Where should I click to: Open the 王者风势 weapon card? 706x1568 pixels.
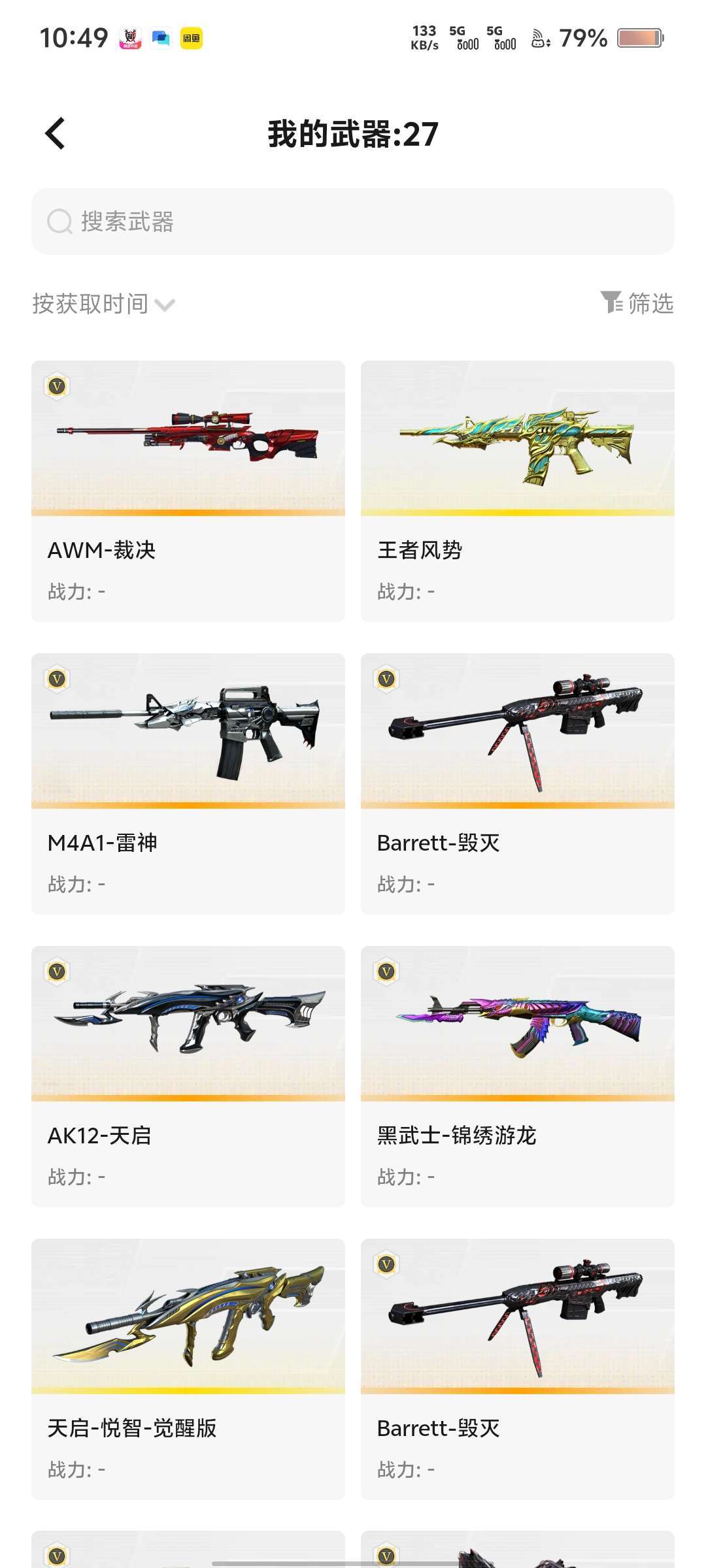pyautogui.click(x=518, y=491)
